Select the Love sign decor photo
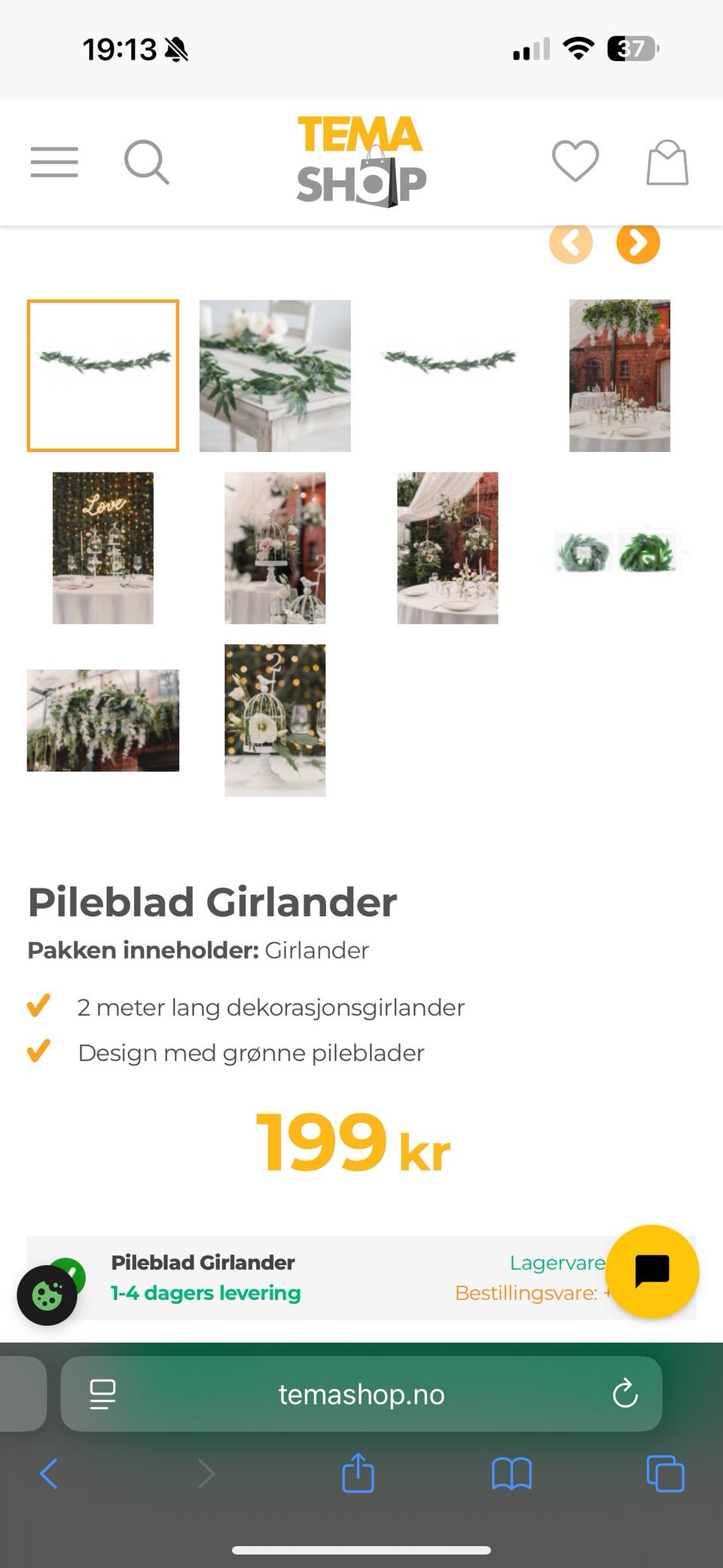Screen dimensions: 723x1568 [x=102, y=548]
